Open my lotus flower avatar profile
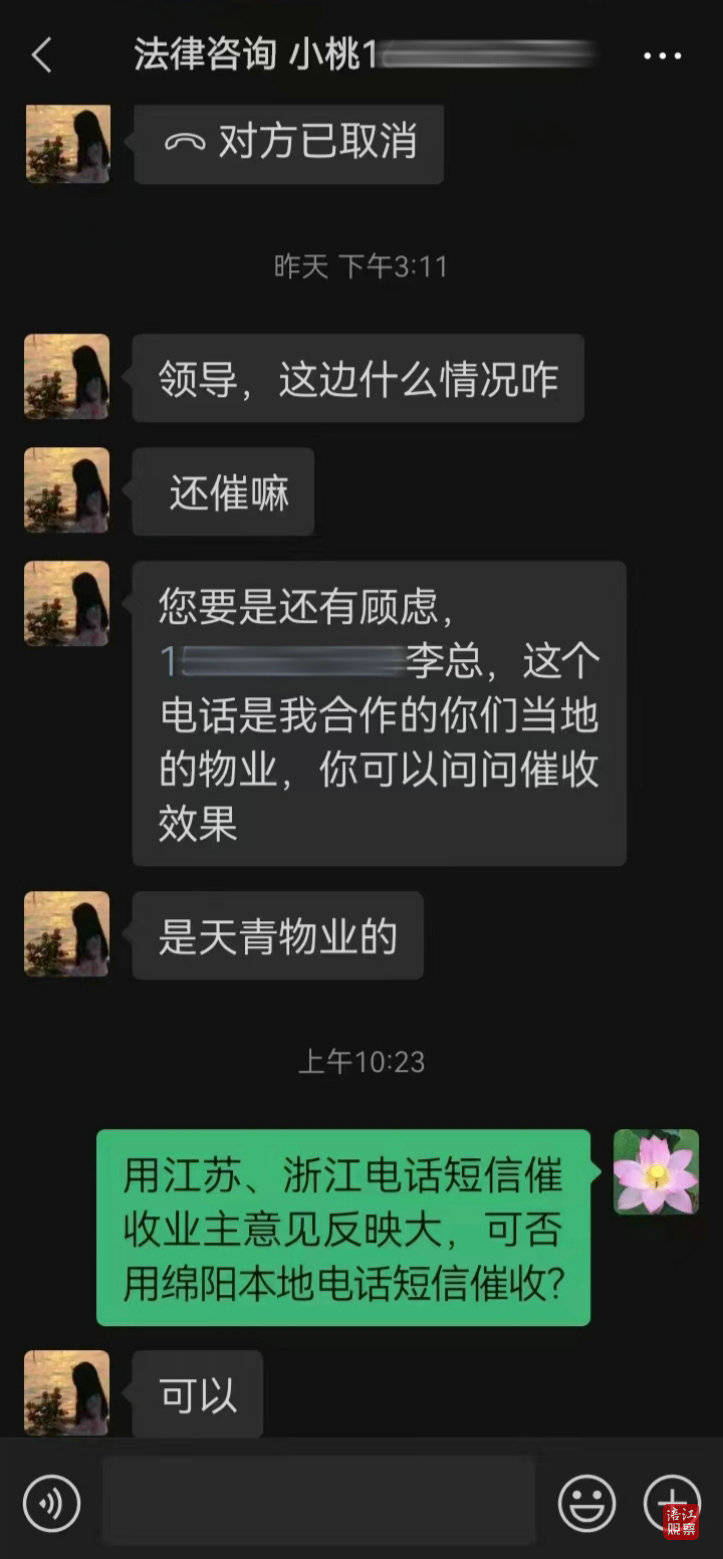 coord(656,1172)
